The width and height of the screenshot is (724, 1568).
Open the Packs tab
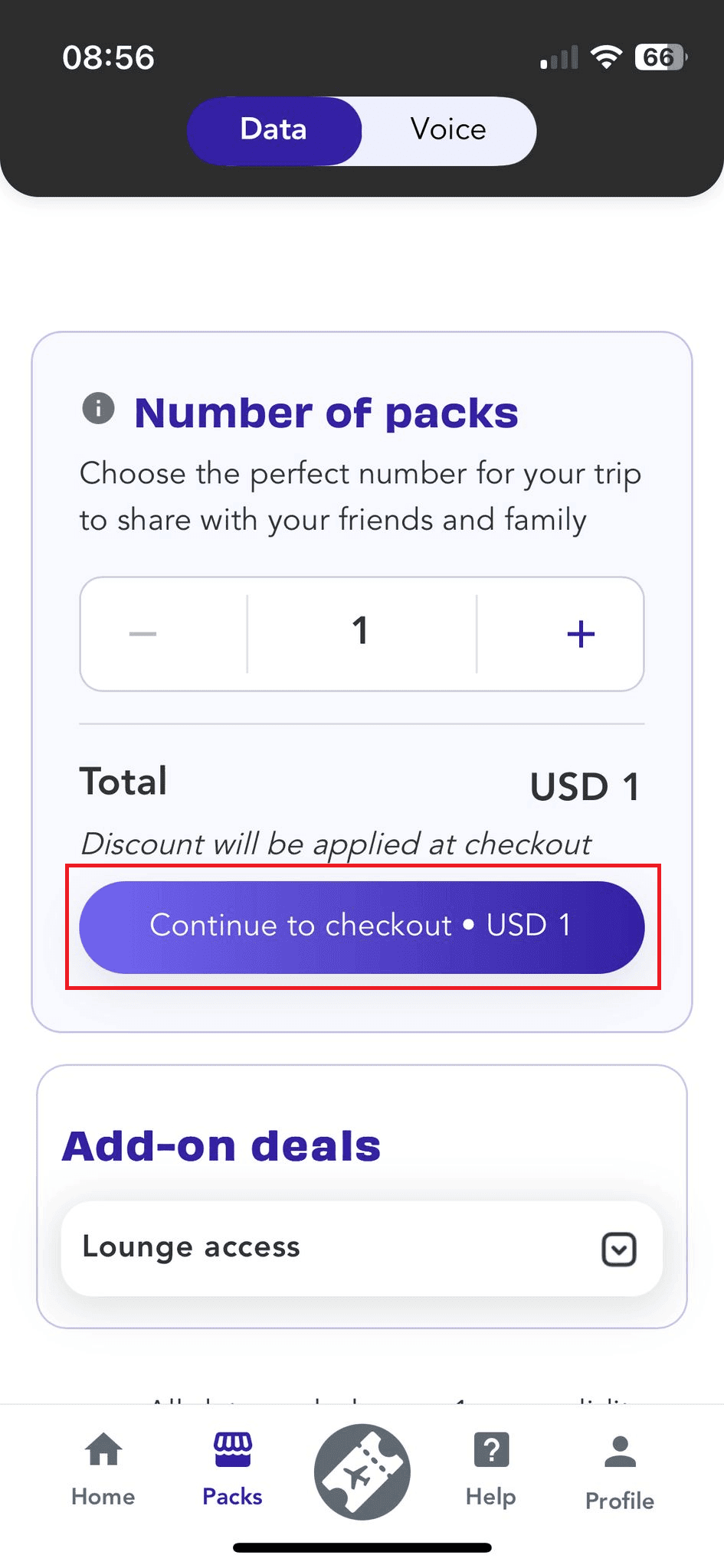click(233, 1470)
